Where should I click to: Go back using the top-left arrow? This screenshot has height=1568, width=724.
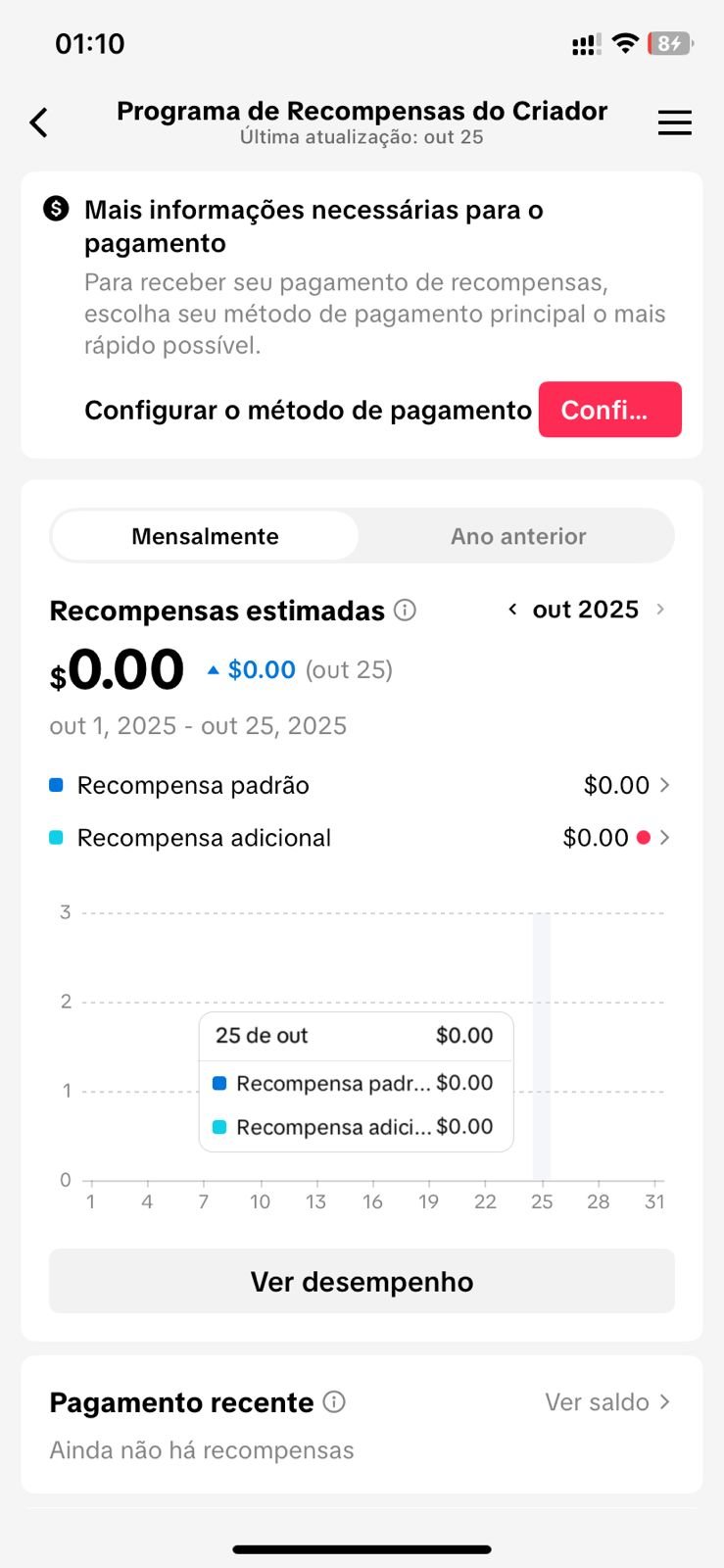pos(39,122)
